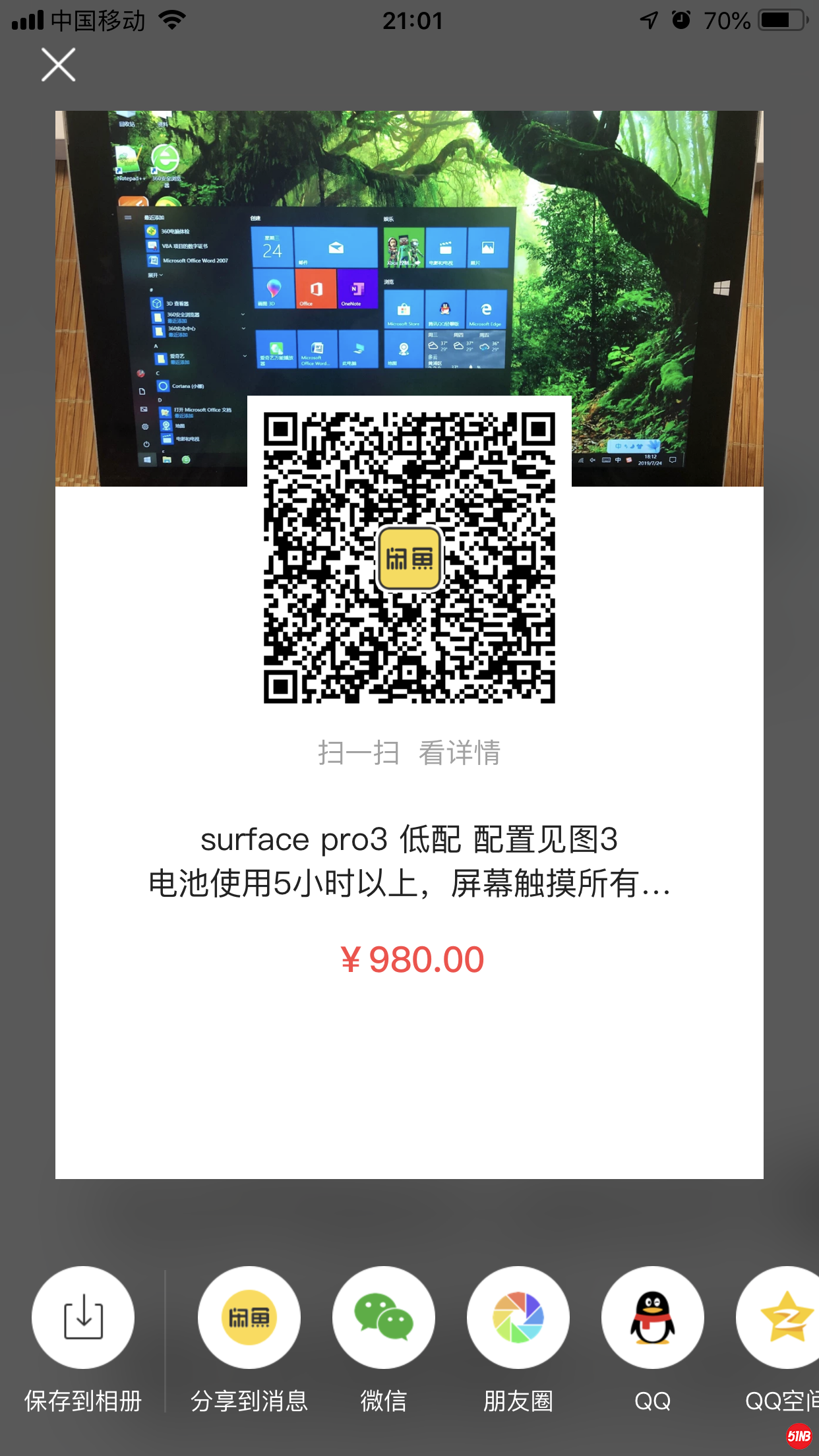The height and width of the screenshot is (1456, 819).
Task: Close the share card overlay
Action: pos(59,65)
